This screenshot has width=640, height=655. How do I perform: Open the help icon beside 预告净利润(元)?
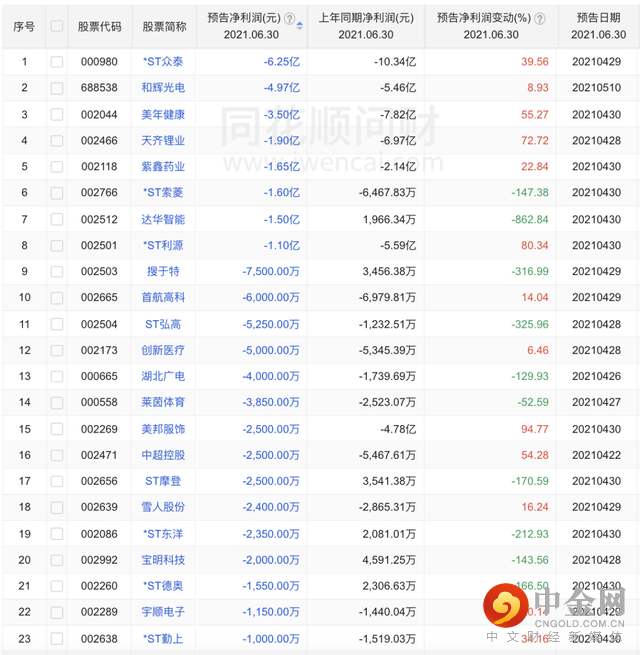[289, 19]
